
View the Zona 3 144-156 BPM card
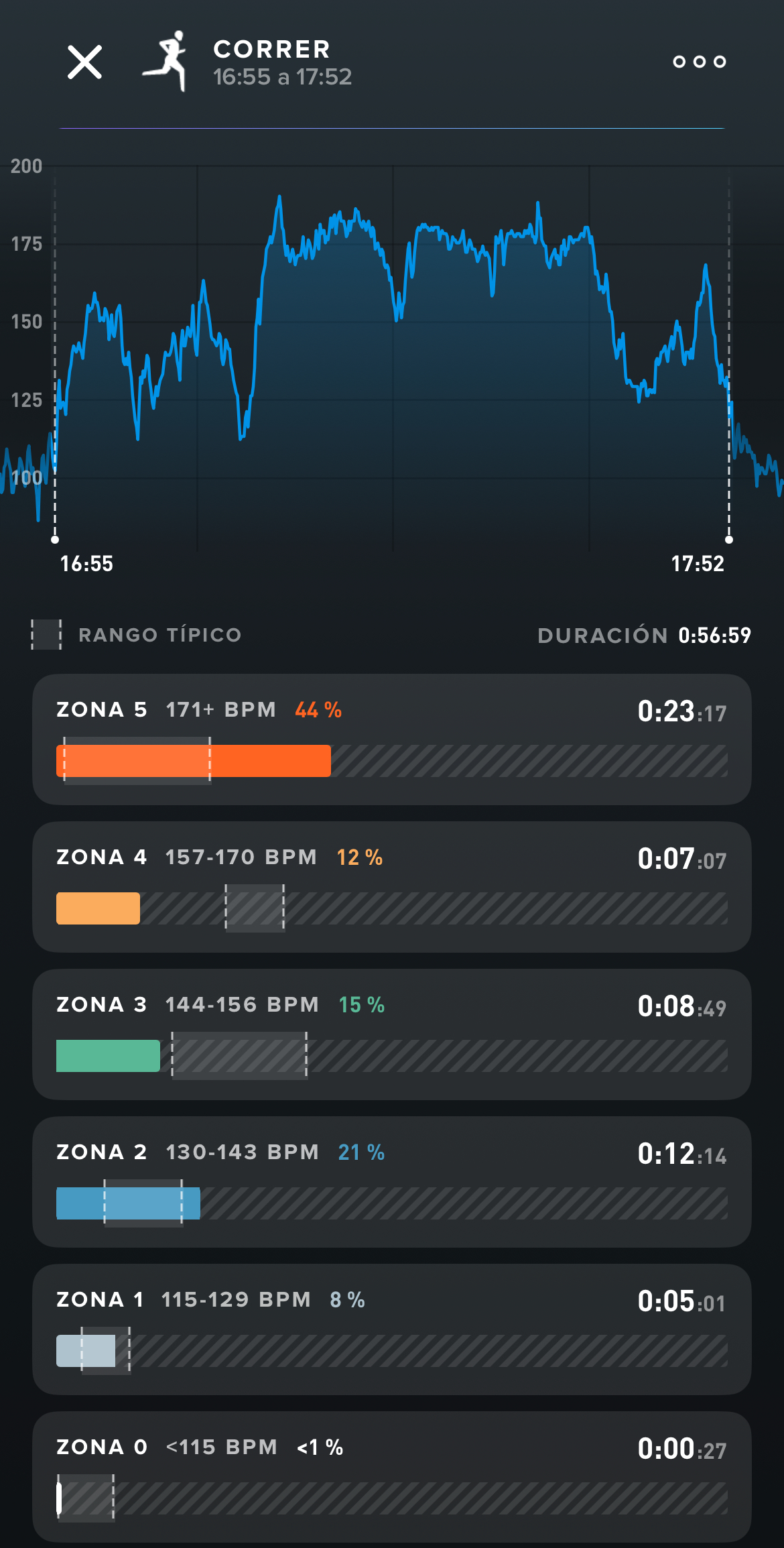coord(392,1034)
